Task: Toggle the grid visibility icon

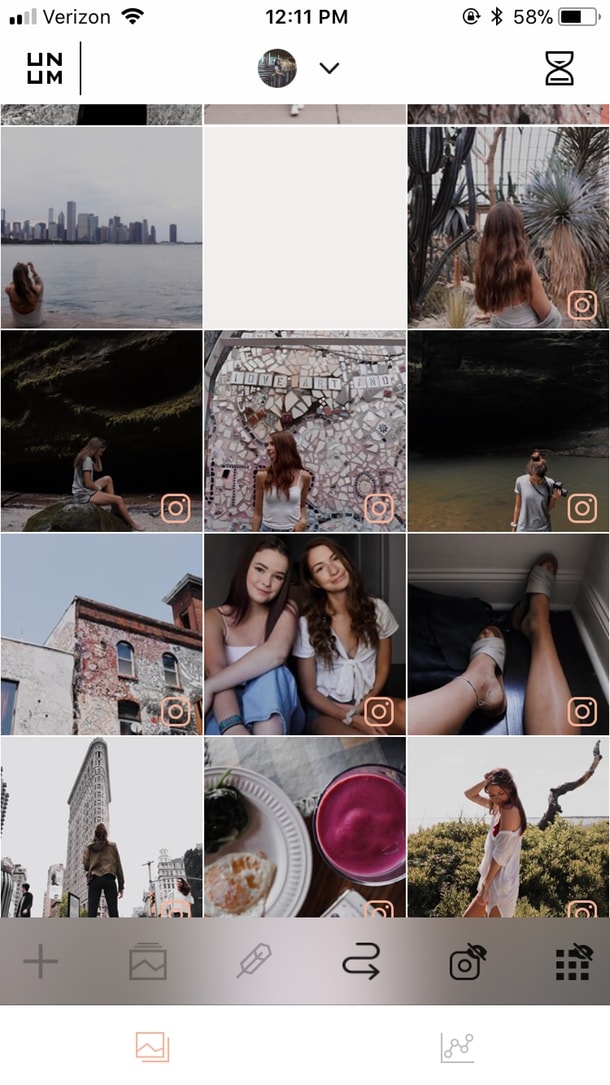Action: pos(574,962)
